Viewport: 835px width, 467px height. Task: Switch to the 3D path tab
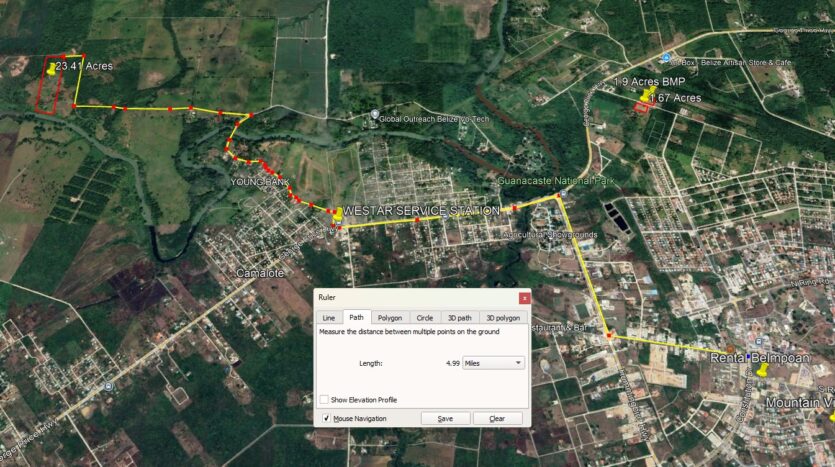(459, 317)
